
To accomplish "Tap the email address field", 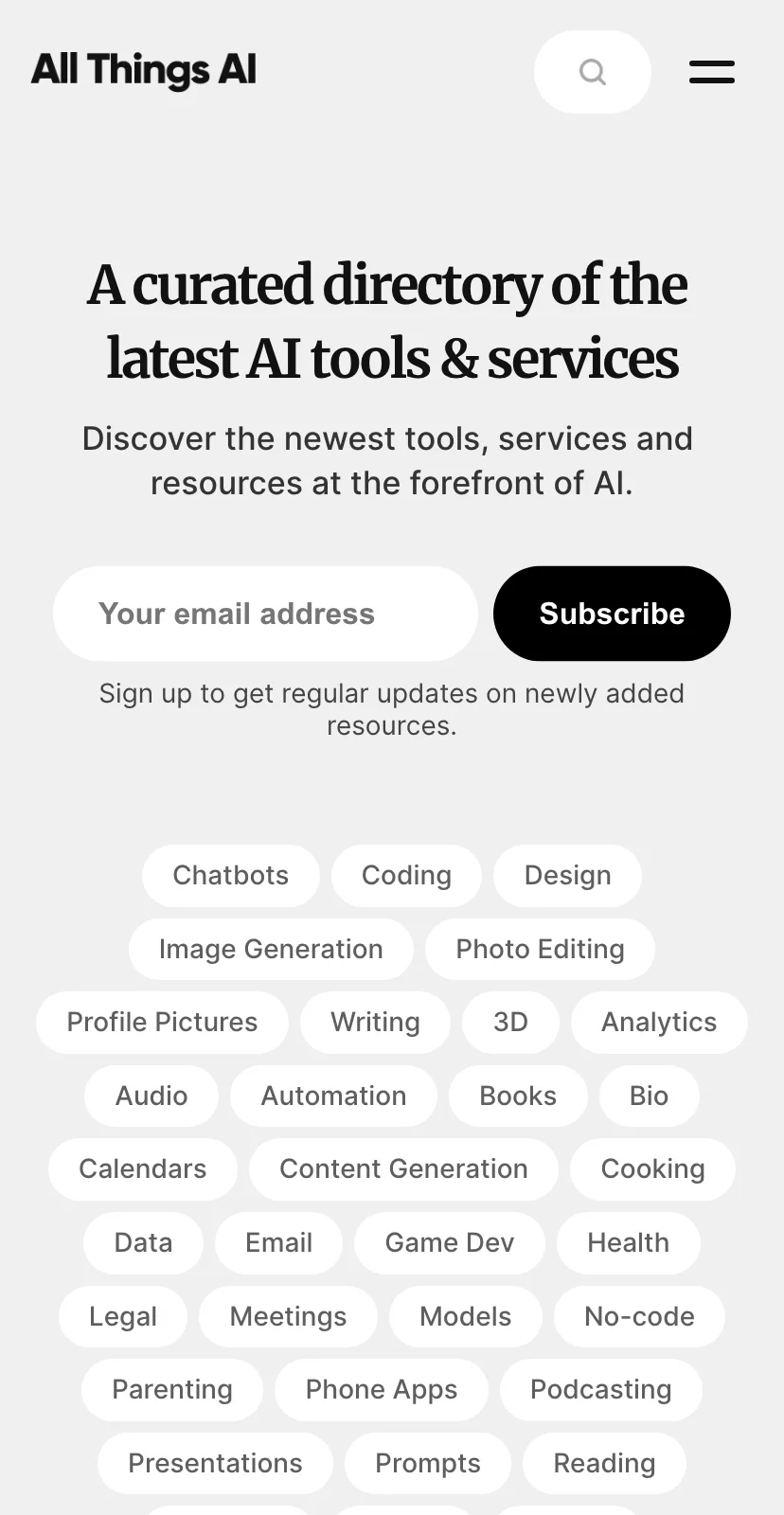I will 265,614.
